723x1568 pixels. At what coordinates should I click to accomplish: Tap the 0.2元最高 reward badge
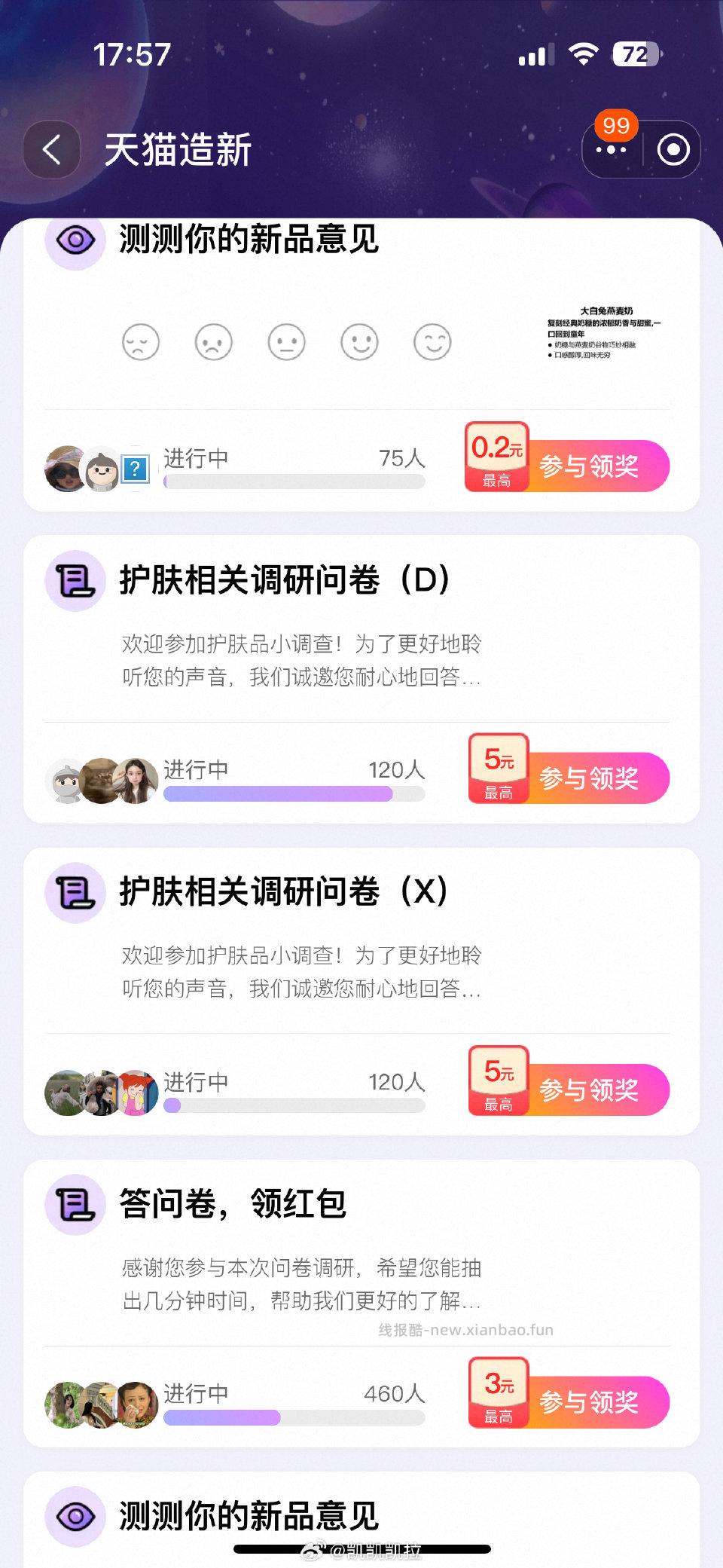tap(496, 458)
